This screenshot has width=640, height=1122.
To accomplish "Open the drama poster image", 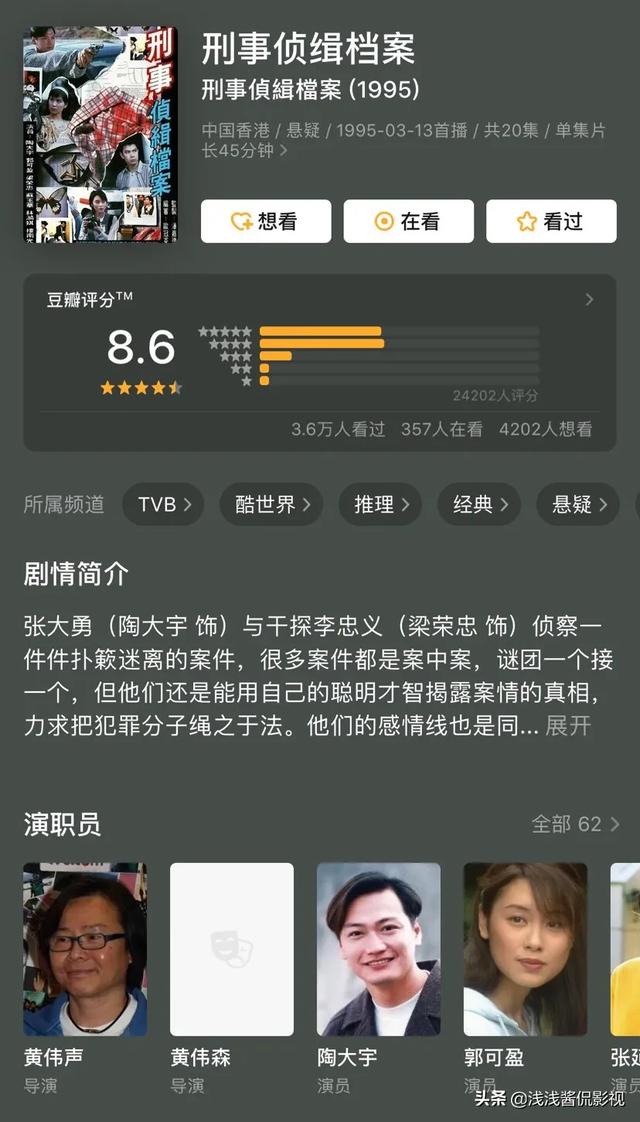I will pyautogui.click(x=100, y=135).
